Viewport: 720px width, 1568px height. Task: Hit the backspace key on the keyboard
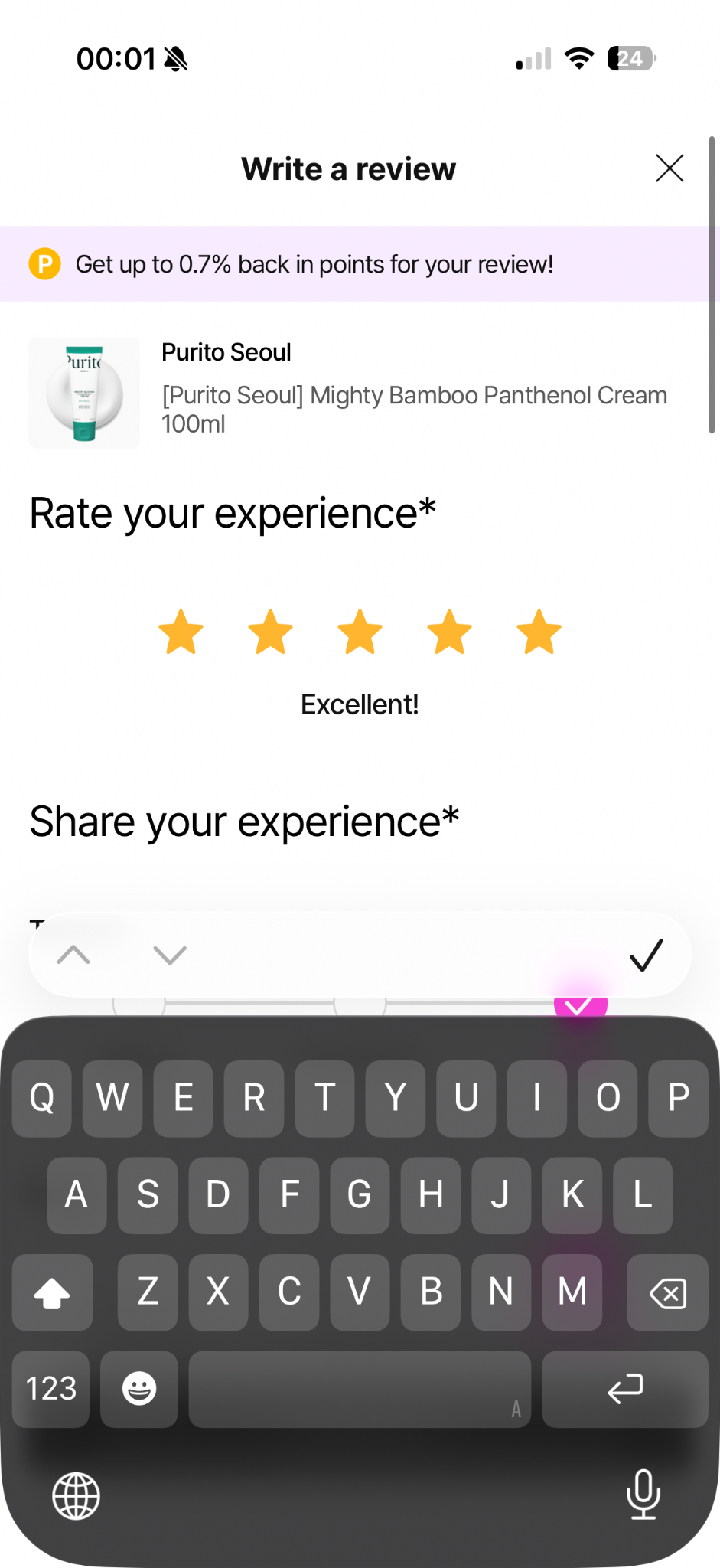pos(667,1292)
